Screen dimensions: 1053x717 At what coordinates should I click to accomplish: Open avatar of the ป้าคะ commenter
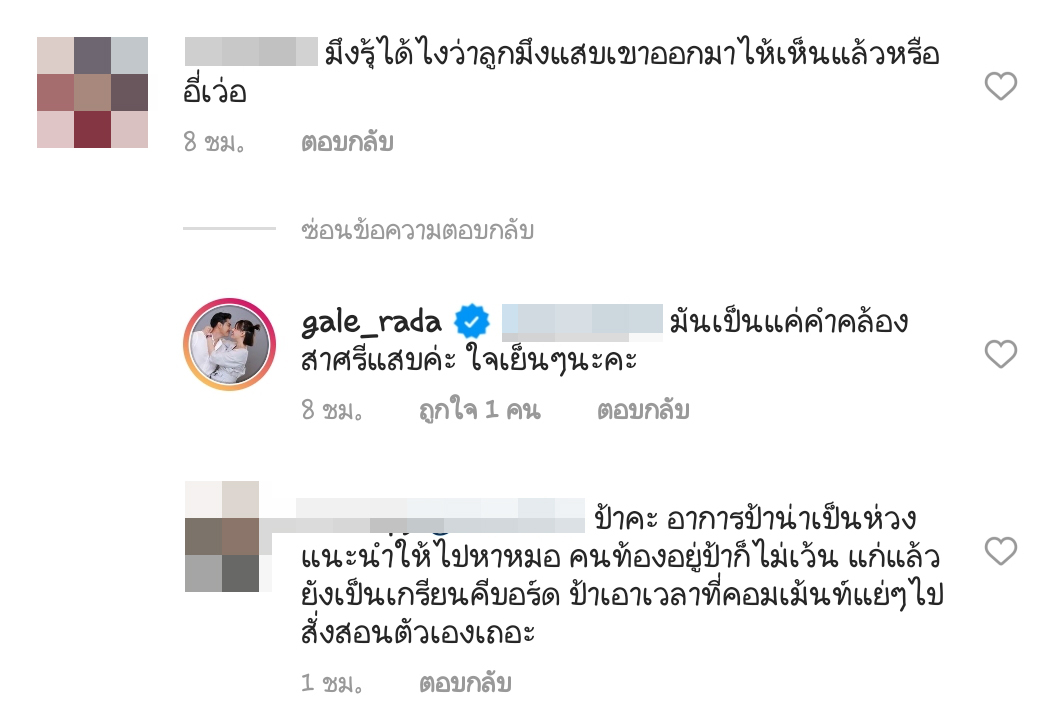[x=222, y=537]
